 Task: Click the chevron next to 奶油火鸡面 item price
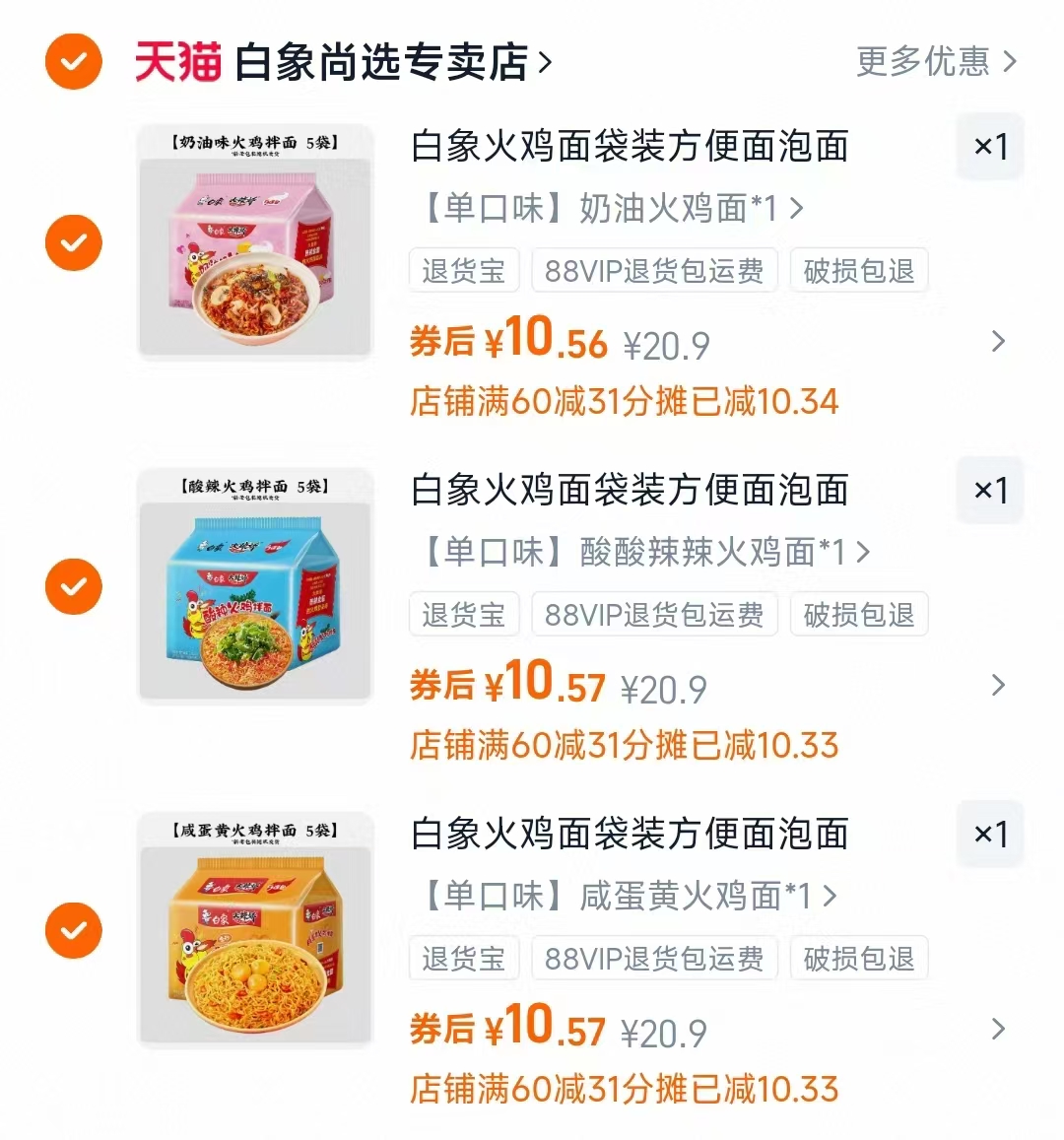coord(998,343)
